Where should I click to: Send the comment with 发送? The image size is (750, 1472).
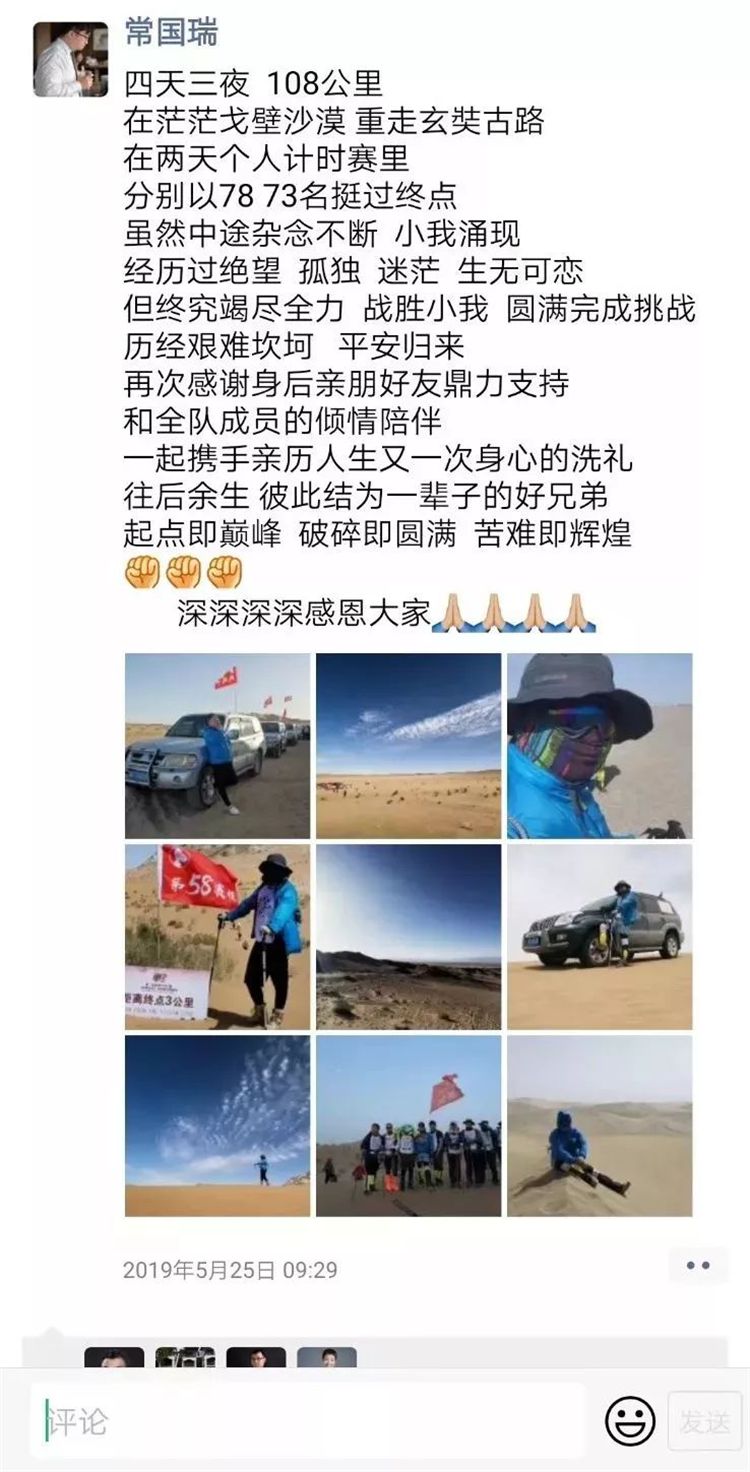pyautogui.click(x=705, y=1421)
